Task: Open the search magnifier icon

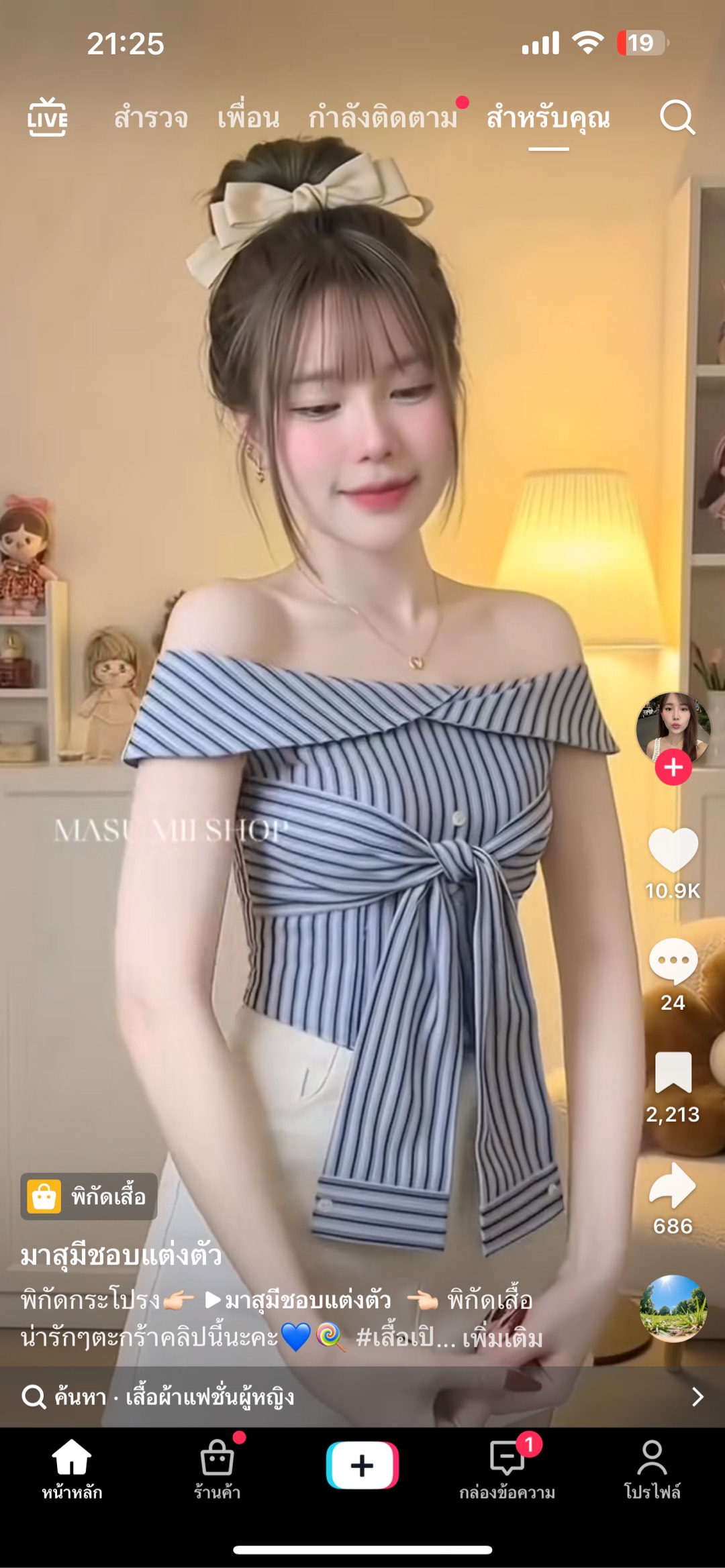Action: 677,118
